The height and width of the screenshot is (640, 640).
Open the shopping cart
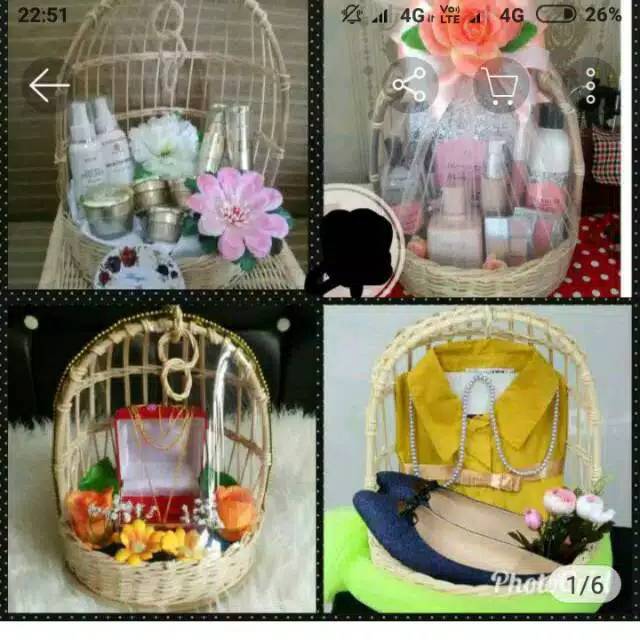(501, 86)
